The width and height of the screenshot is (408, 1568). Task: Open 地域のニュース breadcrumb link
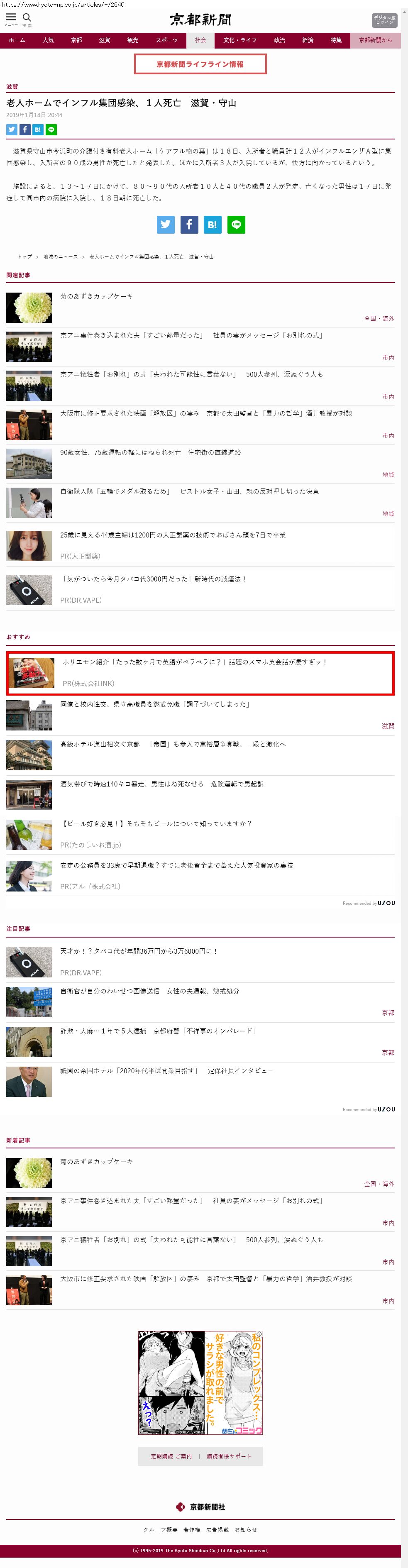click(60, 257)
